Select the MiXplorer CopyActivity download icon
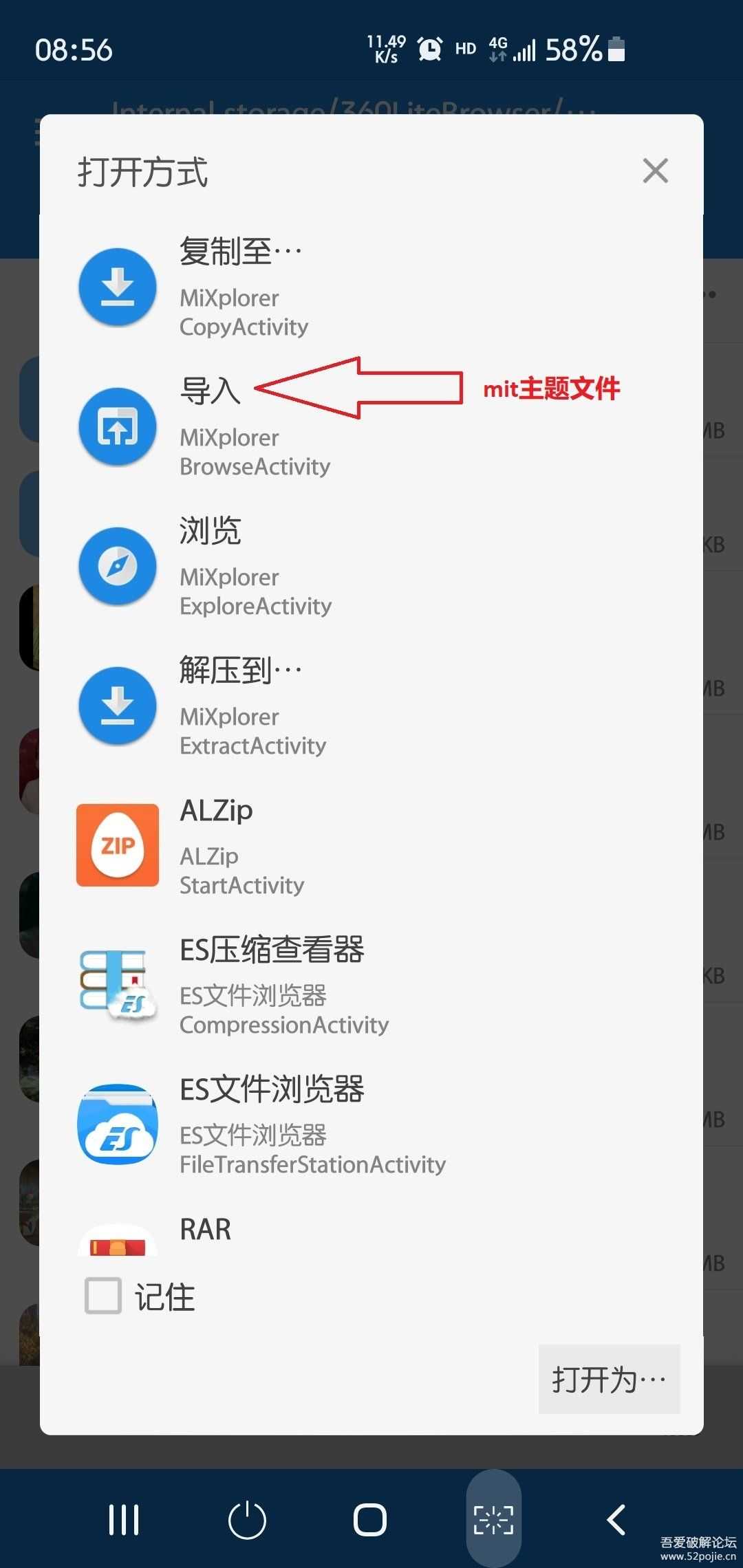This screenshot has width=743, height=1568. coord(117,287)
